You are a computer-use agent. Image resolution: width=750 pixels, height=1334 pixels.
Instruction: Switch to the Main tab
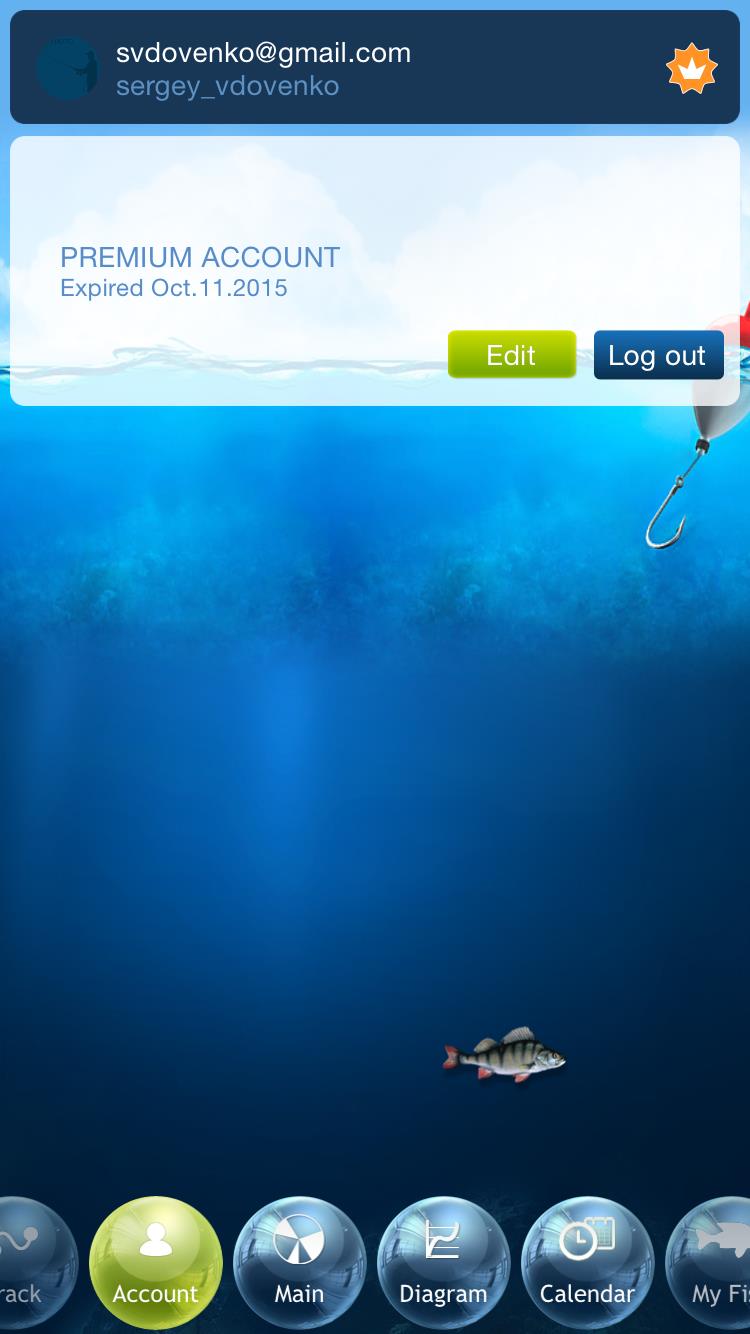[x=299, y=1263]
